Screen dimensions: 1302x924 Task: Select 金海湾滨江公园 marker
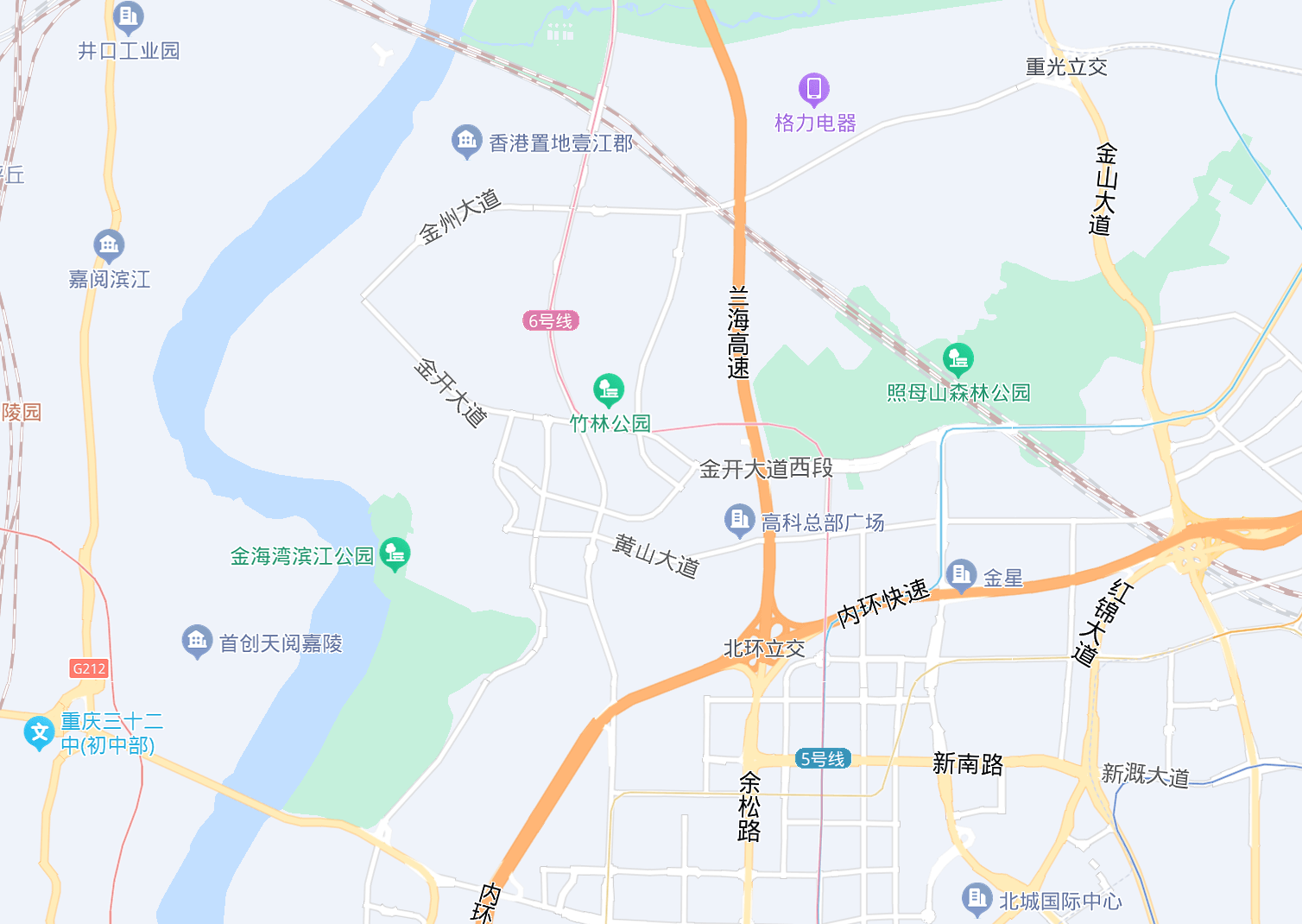395,553
